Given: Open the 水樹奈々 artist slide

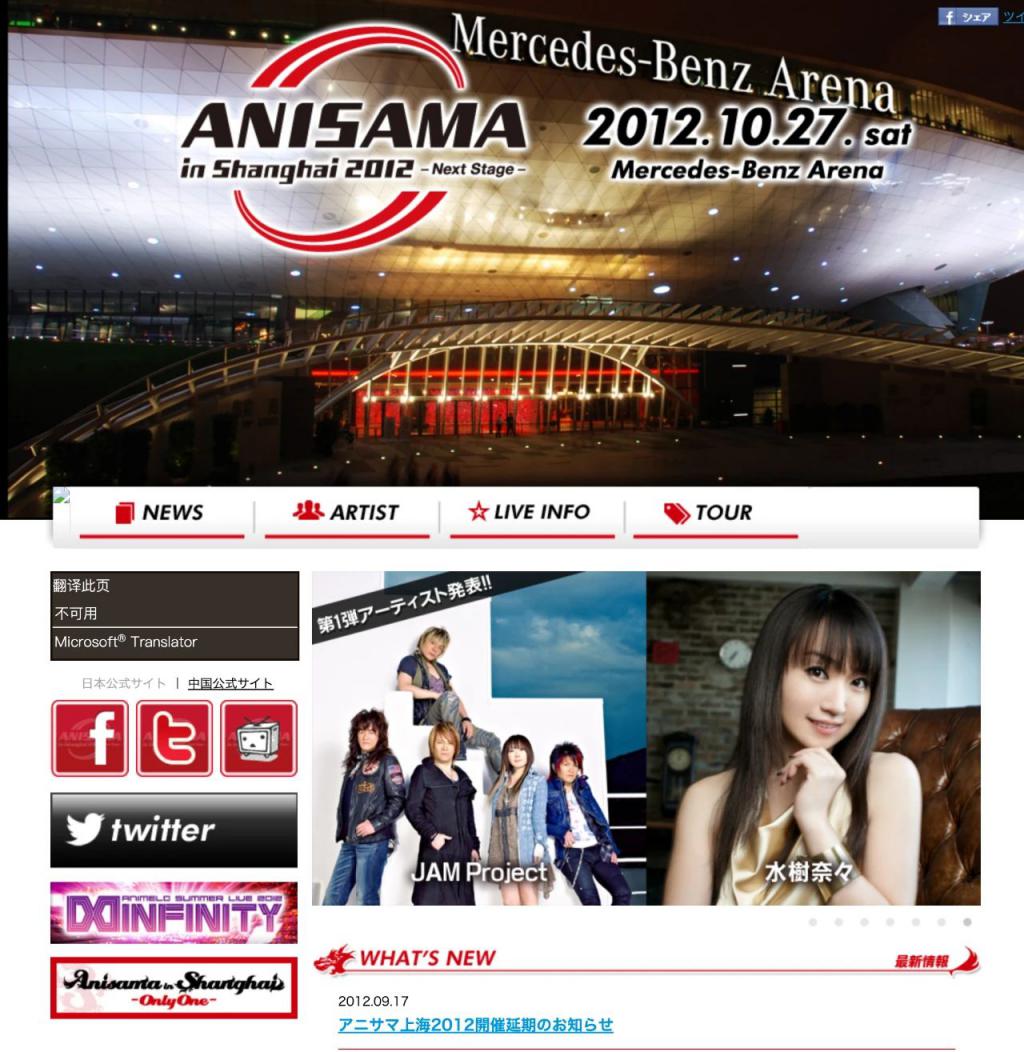Looking at the screenshot, I should [813, 740].
